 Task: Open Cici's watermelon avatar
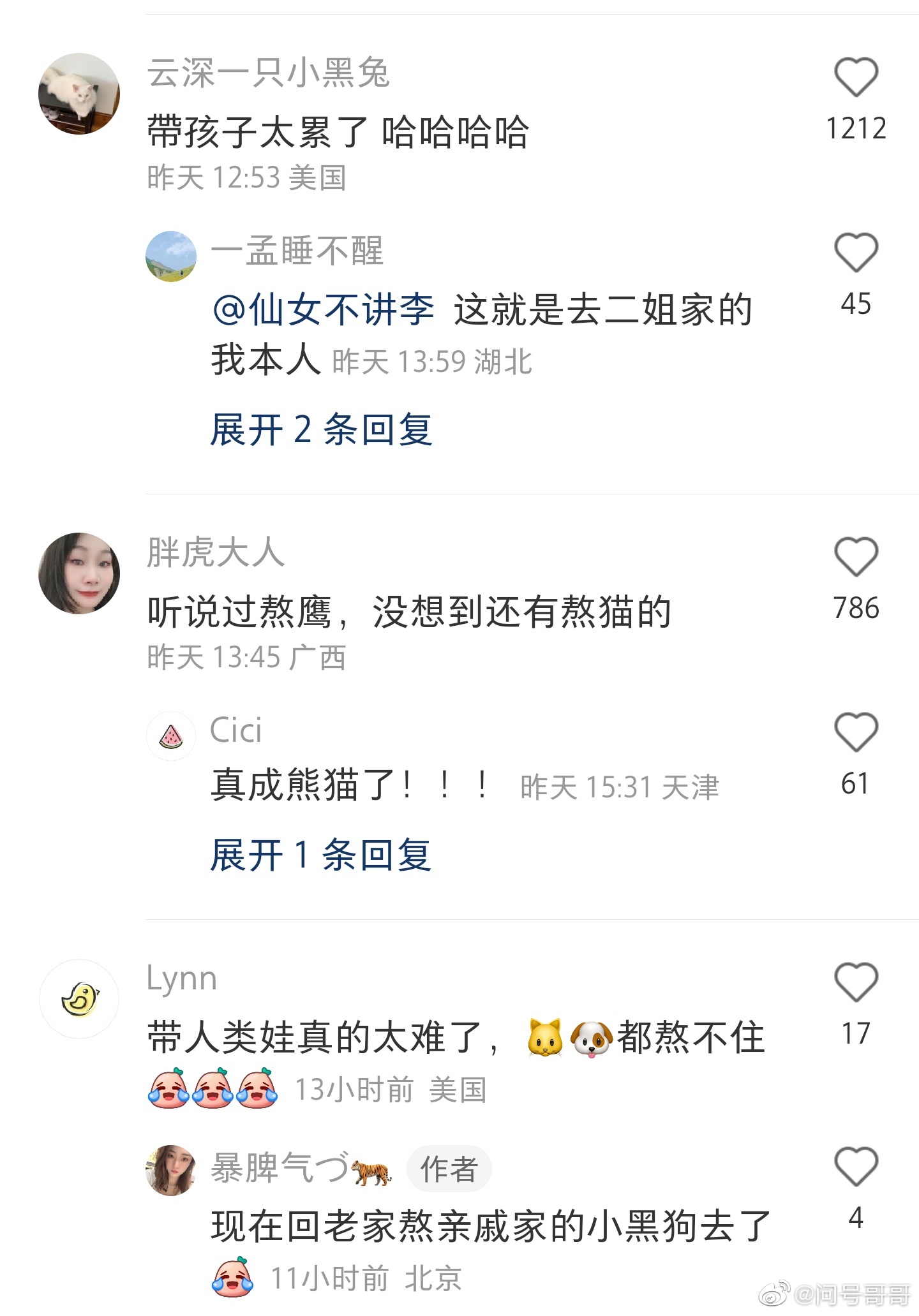(x=171, y=736)
